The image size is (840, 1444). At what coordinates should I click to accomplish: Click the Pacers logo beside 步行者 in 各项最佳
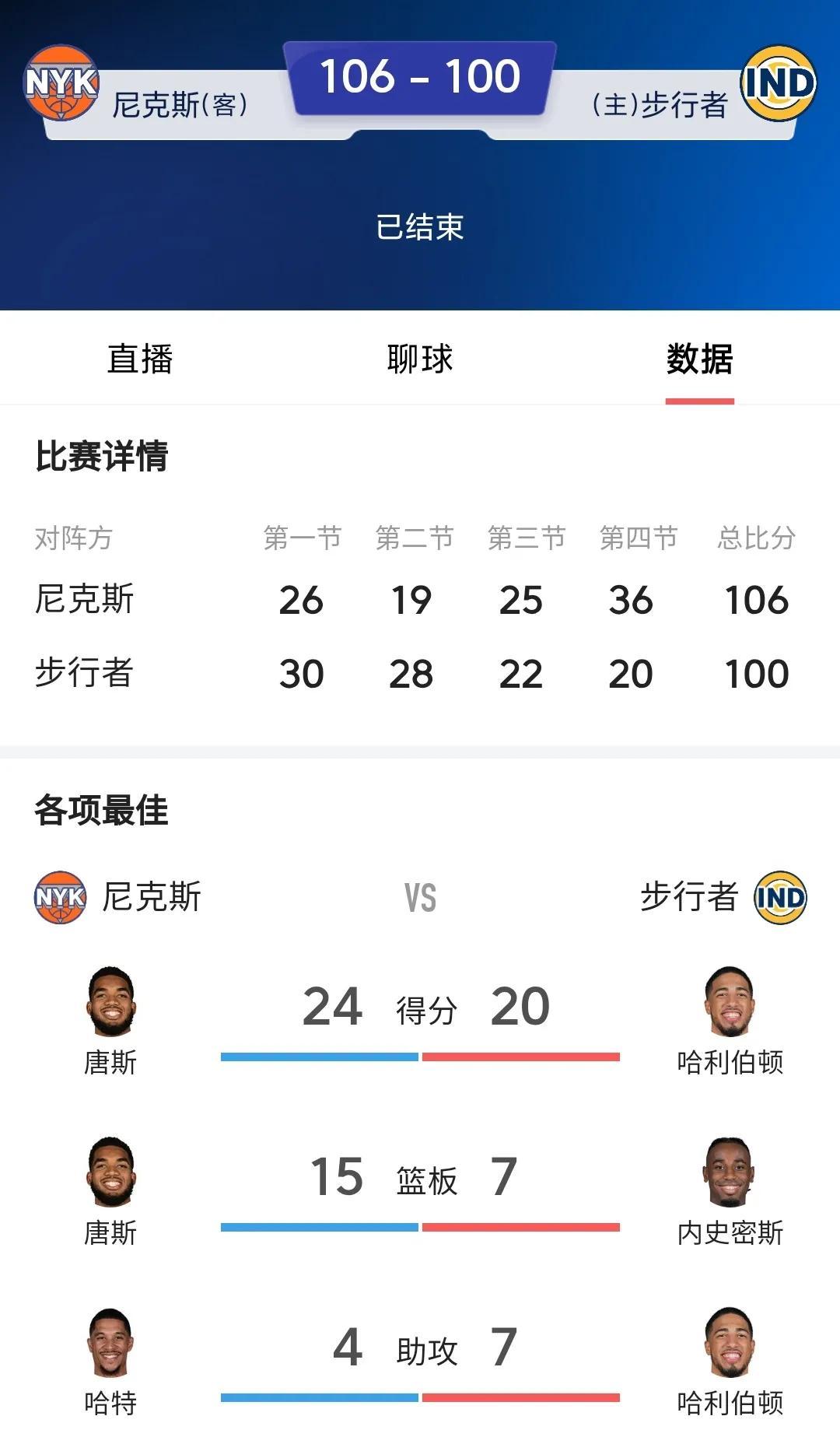coord(778,899)
